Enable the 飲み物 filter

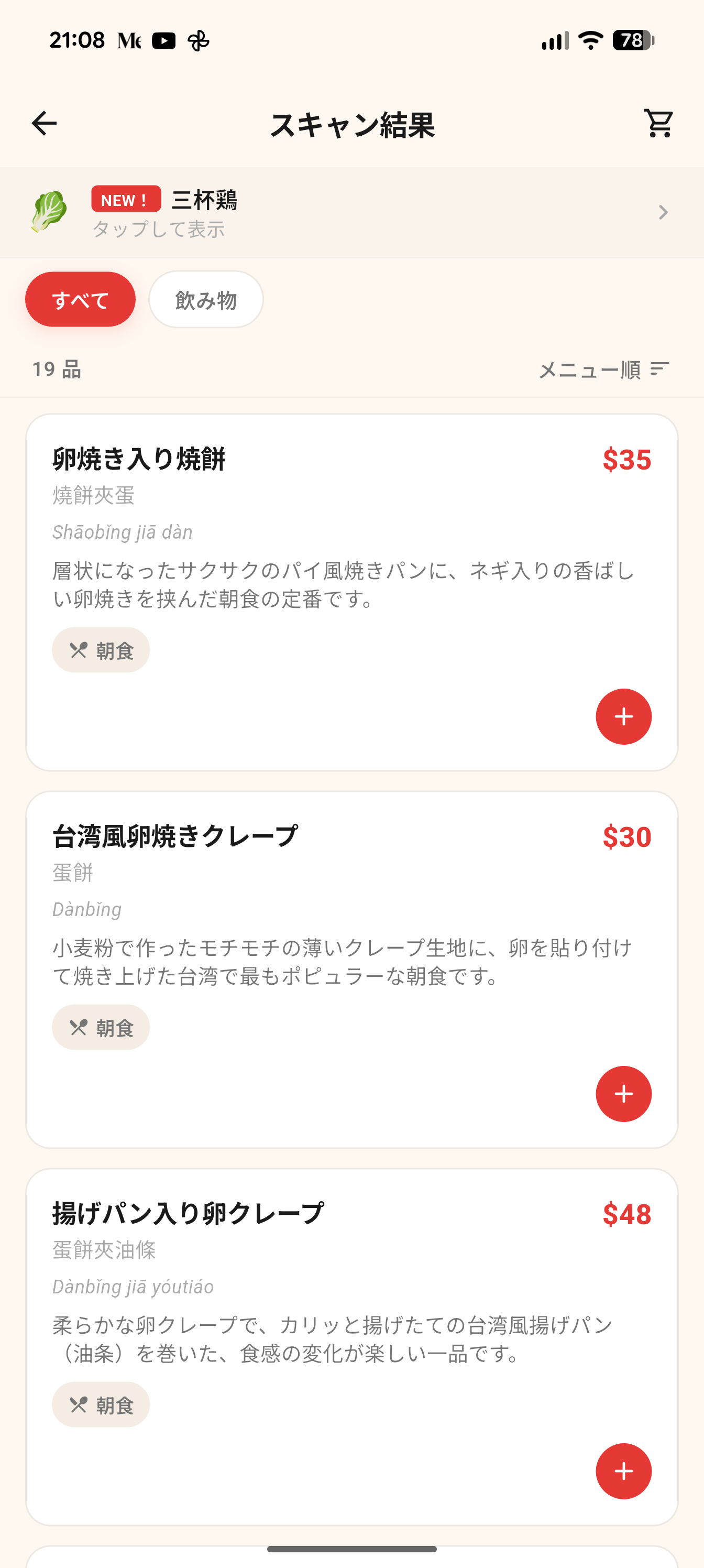tap(206, 299)
